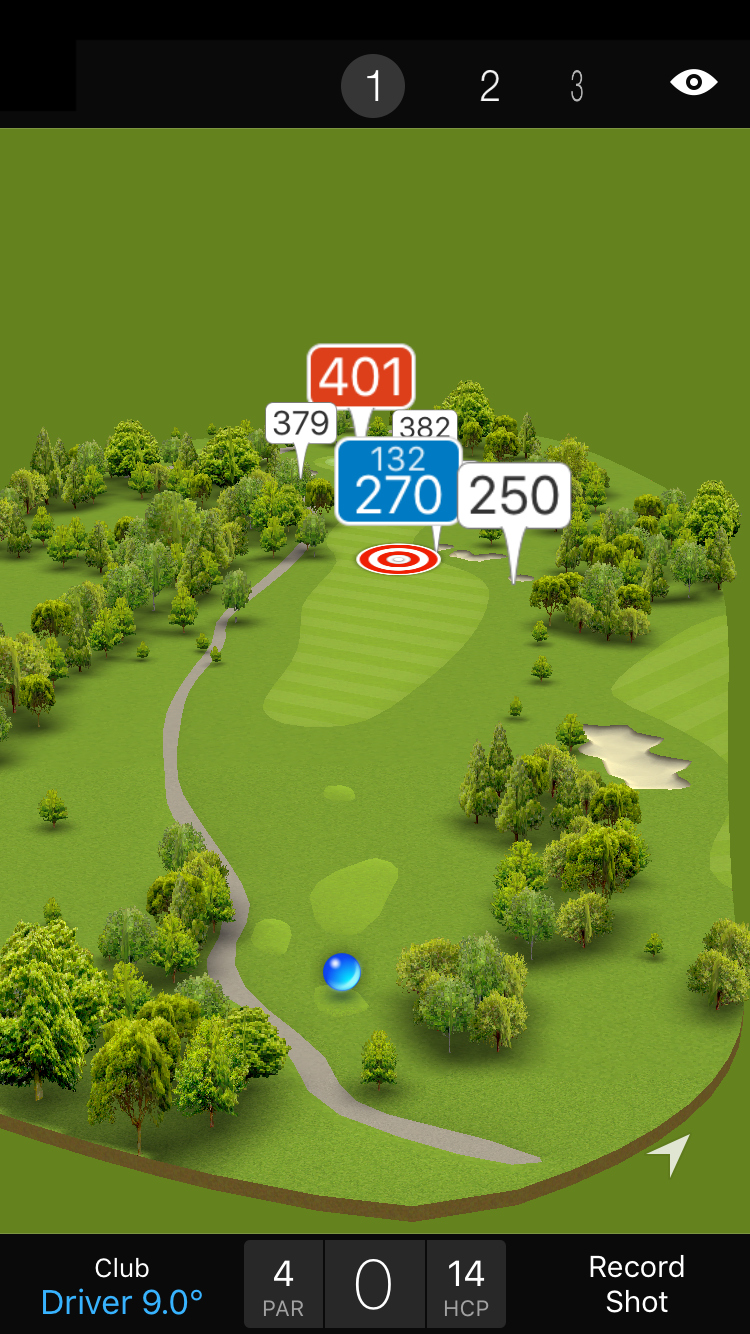Screen dimensions: 750x1334
Task: Switch to hole 2
Action: tap(489, 87)
